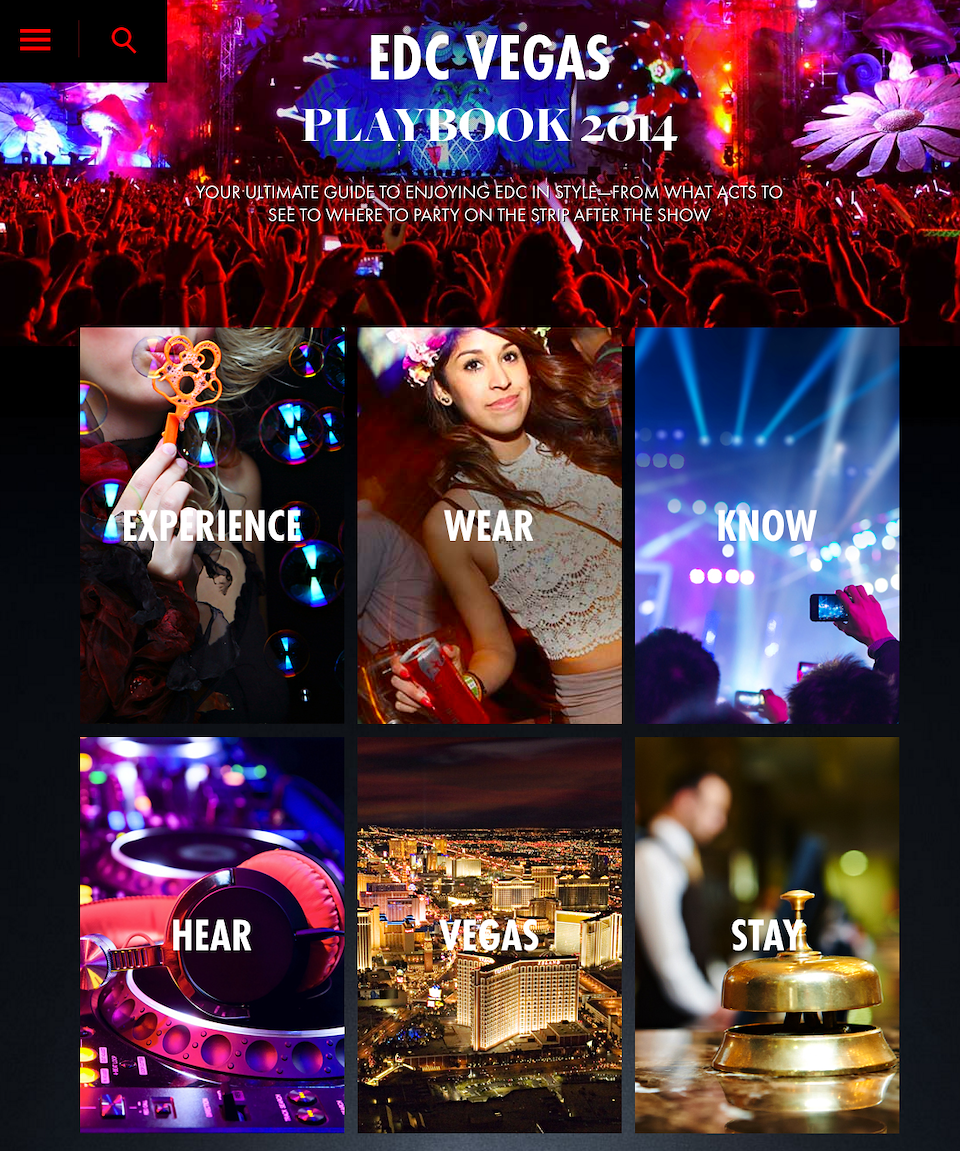Select the Wear section tile
Image resolution: width=960 pixels, height=1151 pixels.
pos(489,526)
